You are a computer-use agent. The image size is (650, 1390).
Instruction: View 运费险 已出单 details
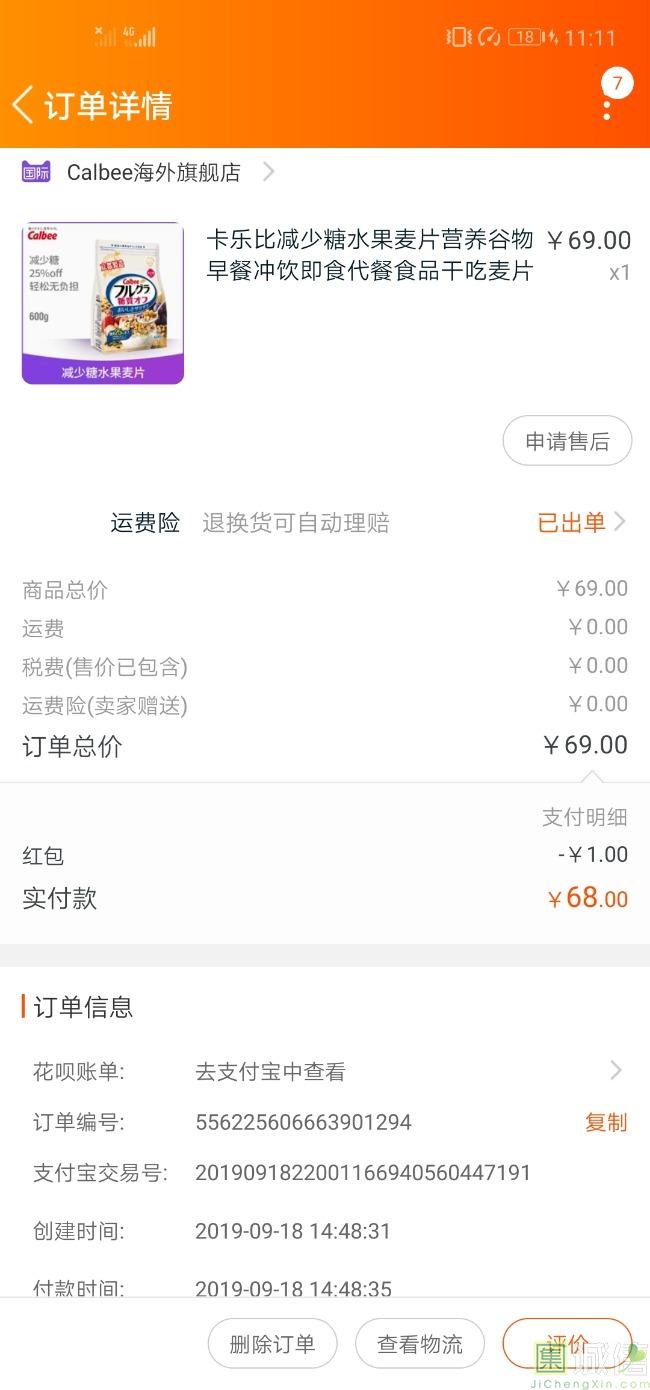[x=581, y=522]
